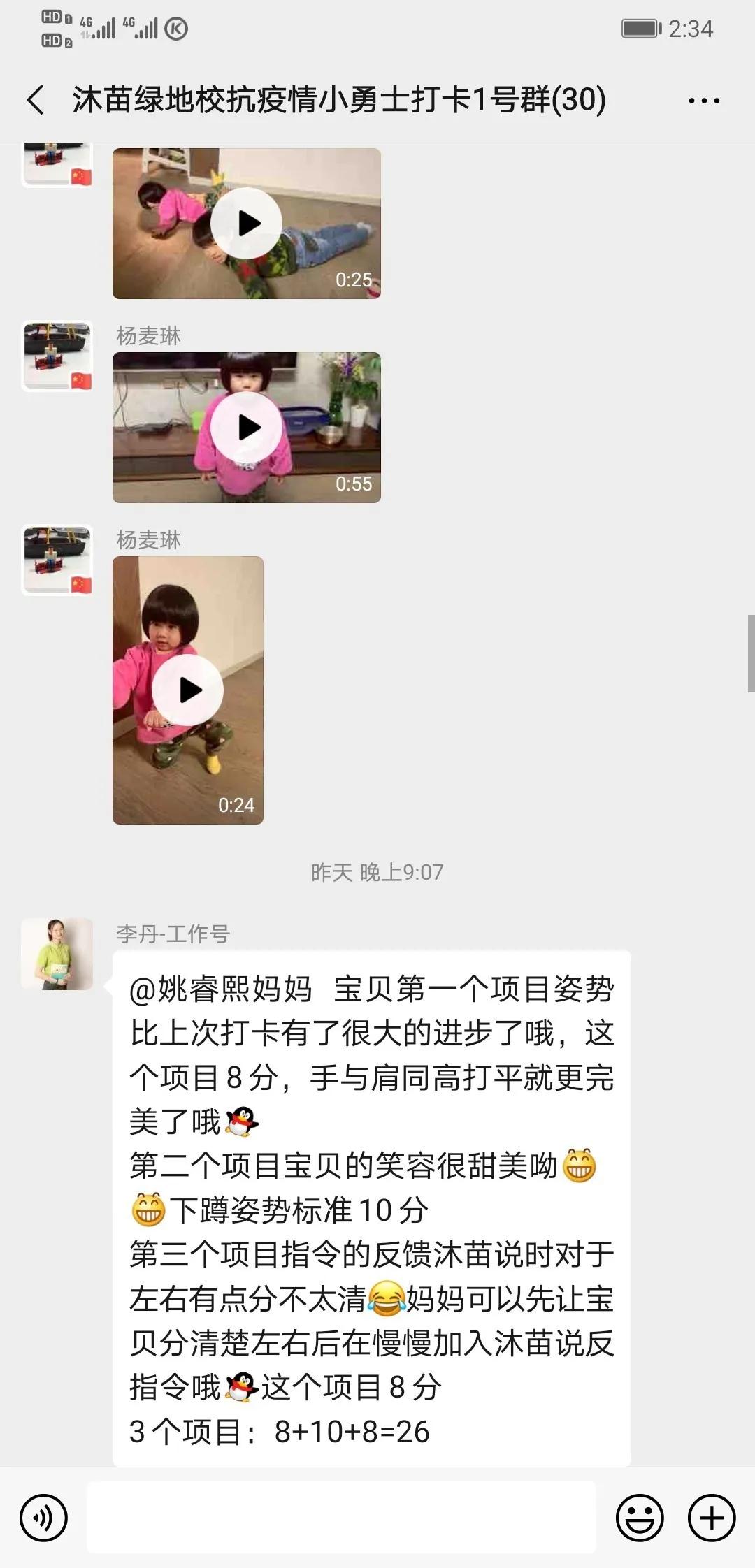The height and width of the screenshot is (1568, 755).
Task: Open the chat info overflow menu
Action: coord(703,101)
